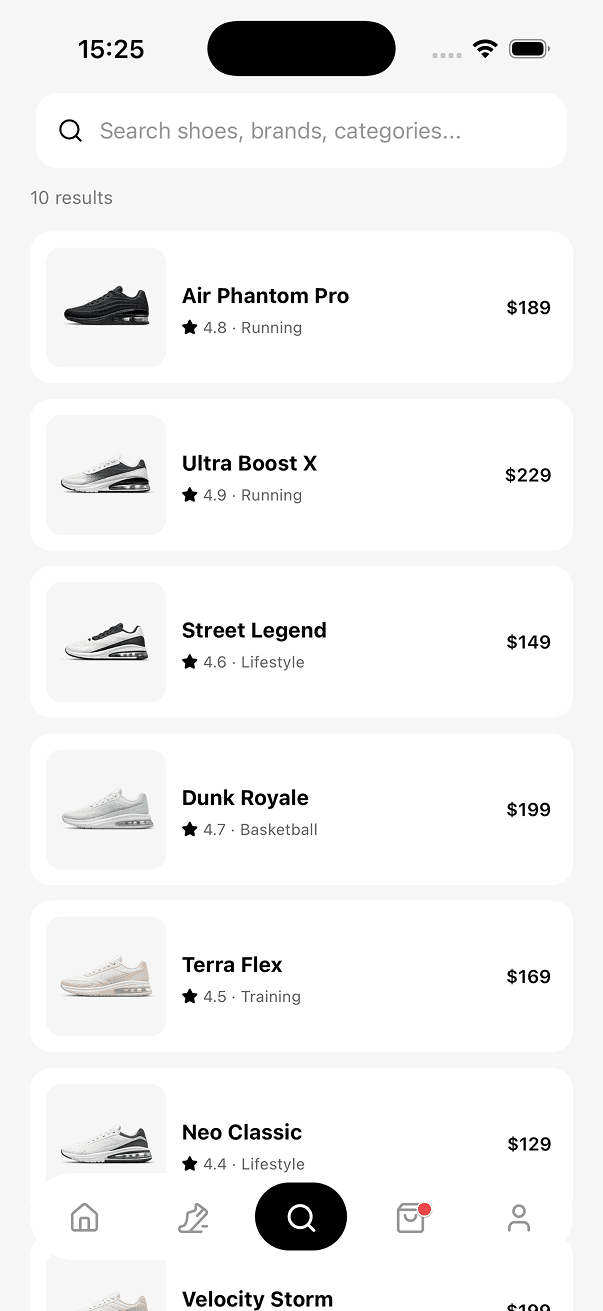Select the search tab in bottom bar
This screenshot has width=603, height=1311.
point(301,1217)
